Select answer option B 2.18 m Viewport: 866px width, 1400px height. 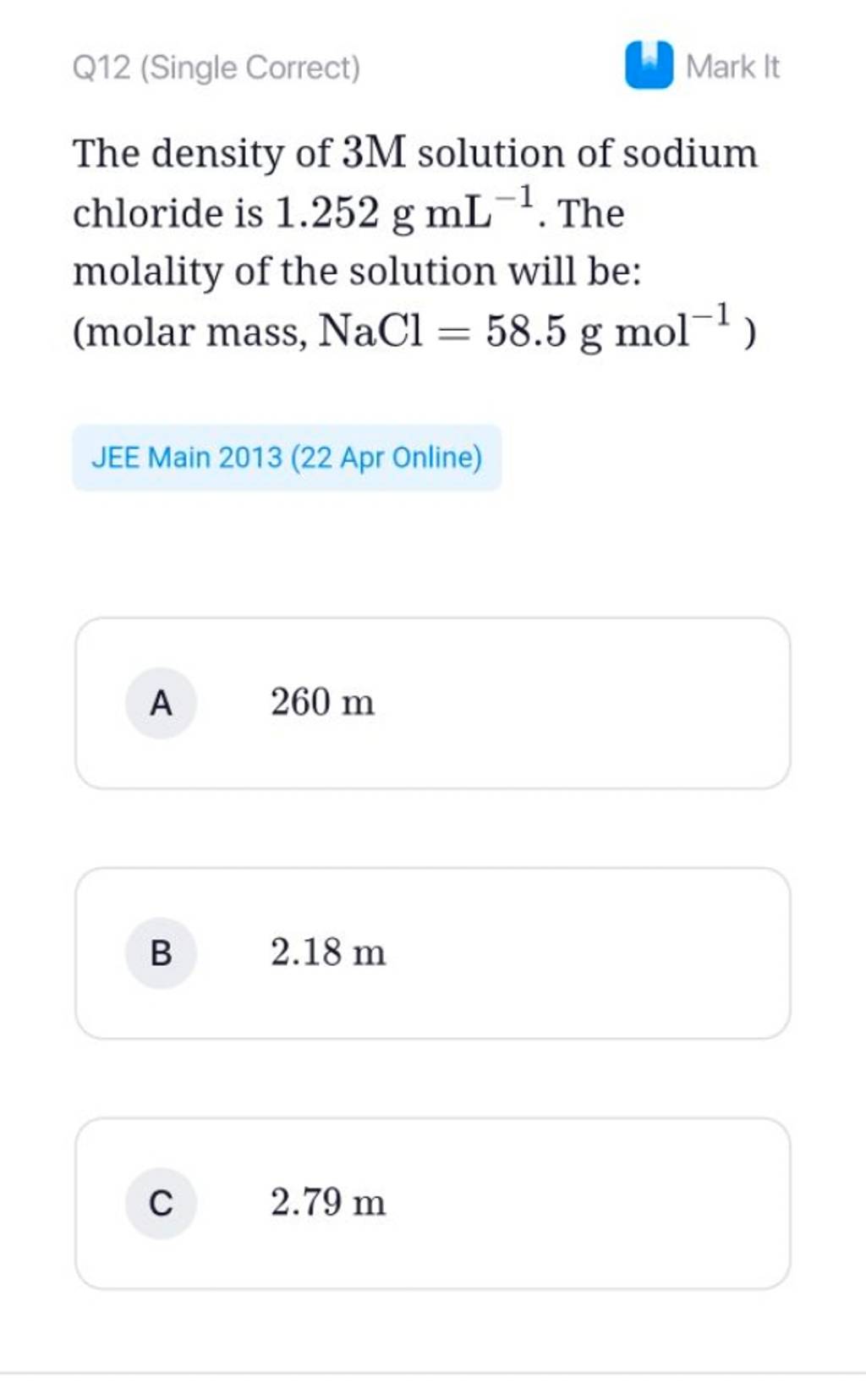(433, 953)
